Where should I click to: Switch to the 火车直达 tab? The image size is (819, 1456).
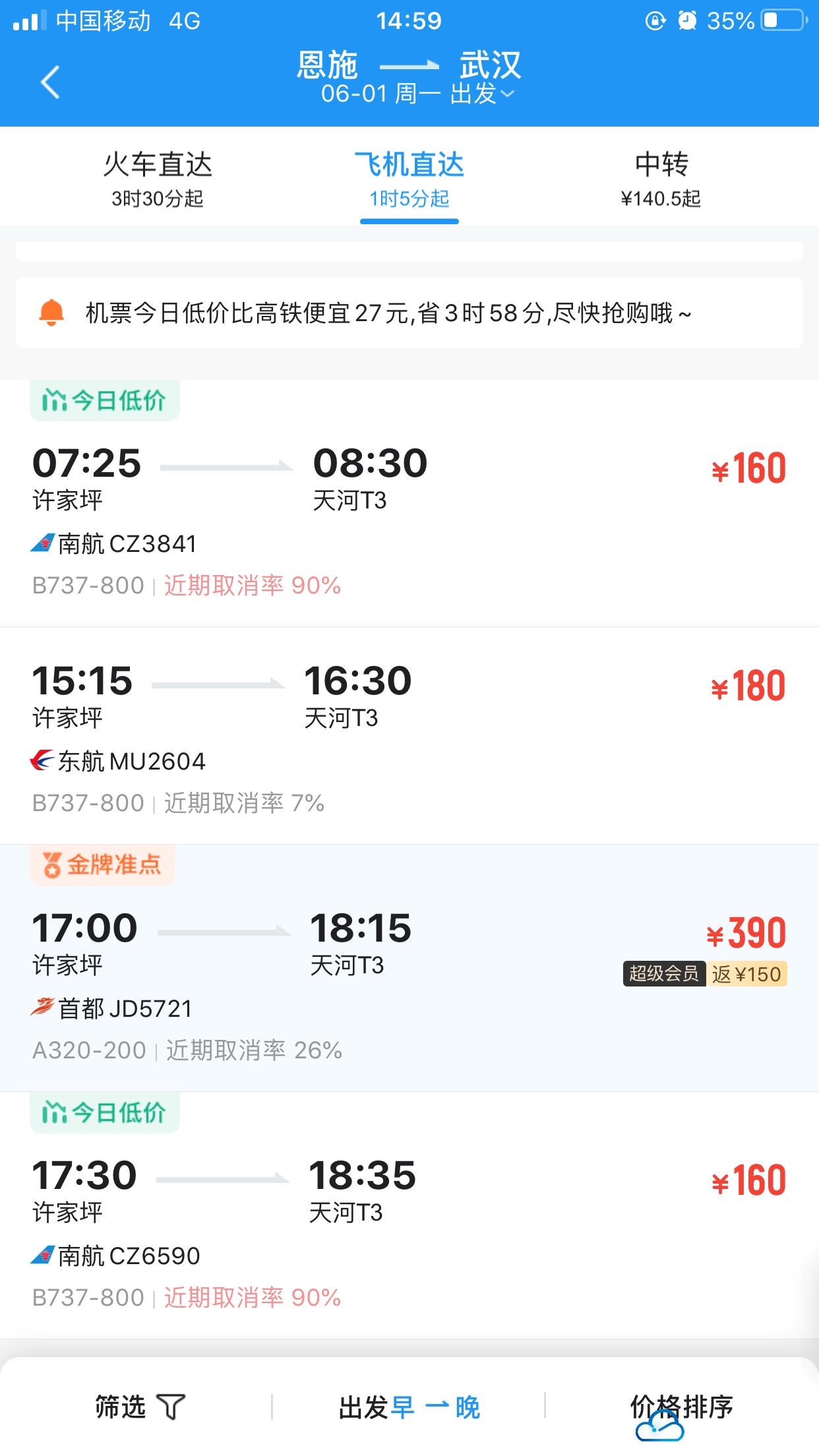[158, 178]
